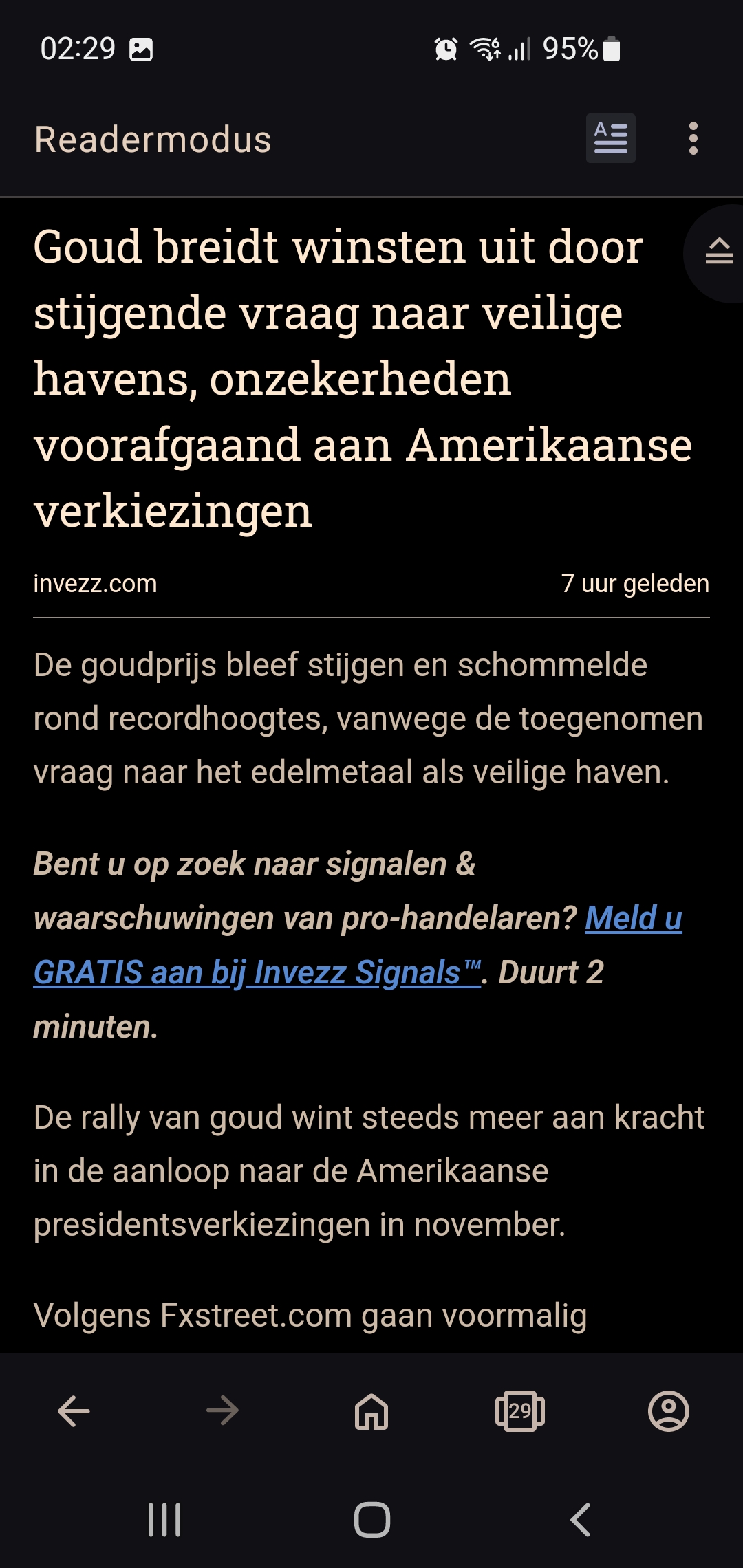
Task: Open the three-dot overflow menu
Action: 693,138
